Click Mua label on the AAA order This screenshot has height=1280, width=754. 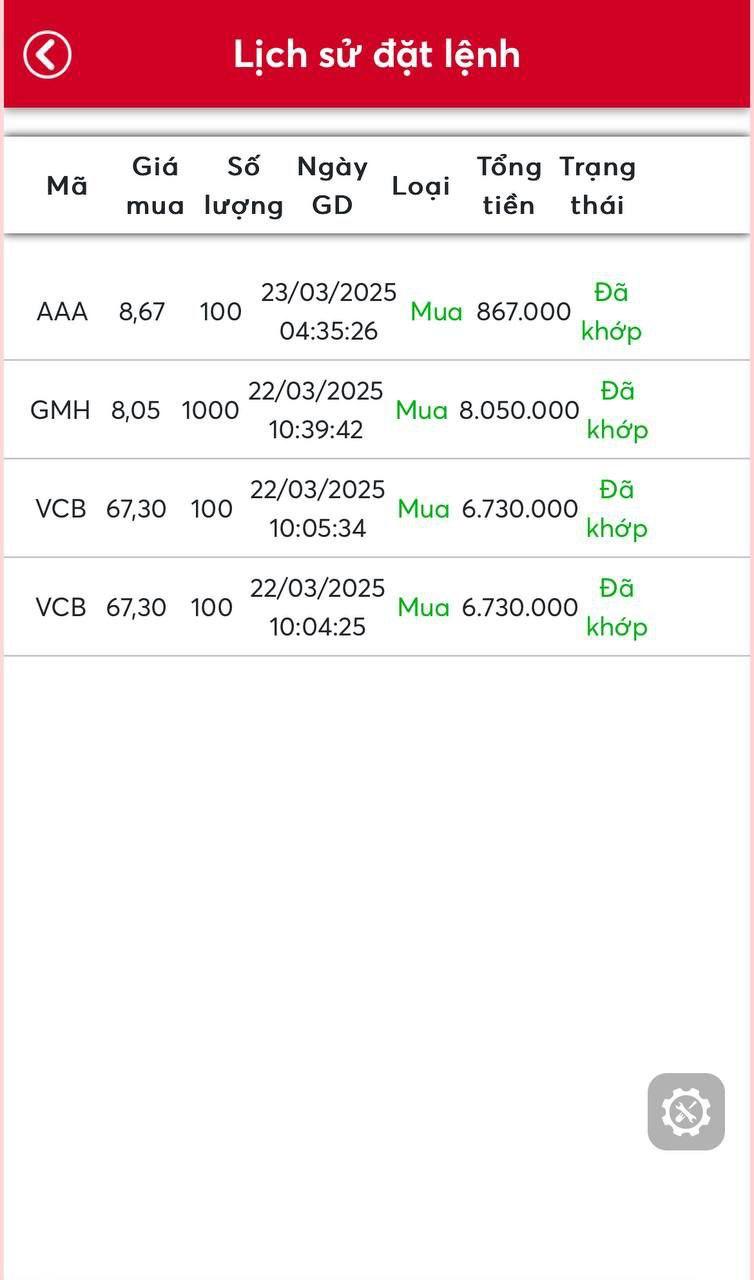pyautogui.click(x=435, y=311)
